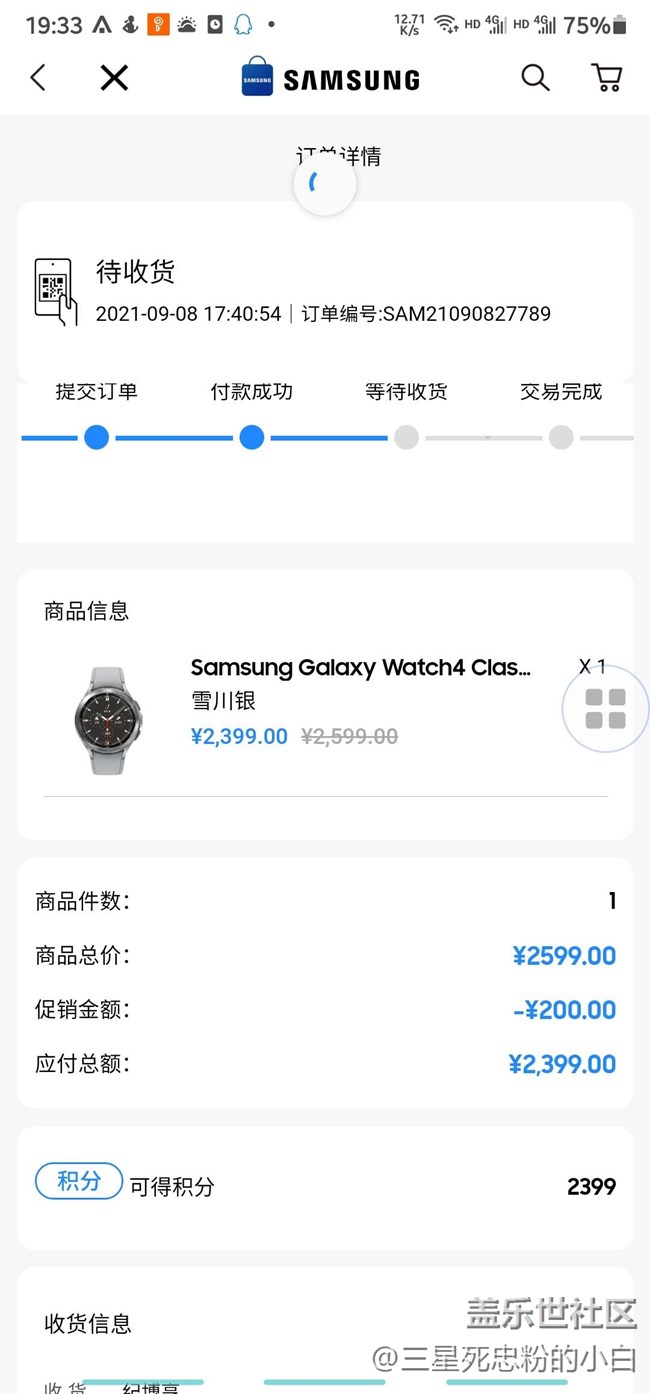This screenshot has height=1394, width=650.
Task: Close the order details page
Action: pyautogui.click(x=114, y=78)
